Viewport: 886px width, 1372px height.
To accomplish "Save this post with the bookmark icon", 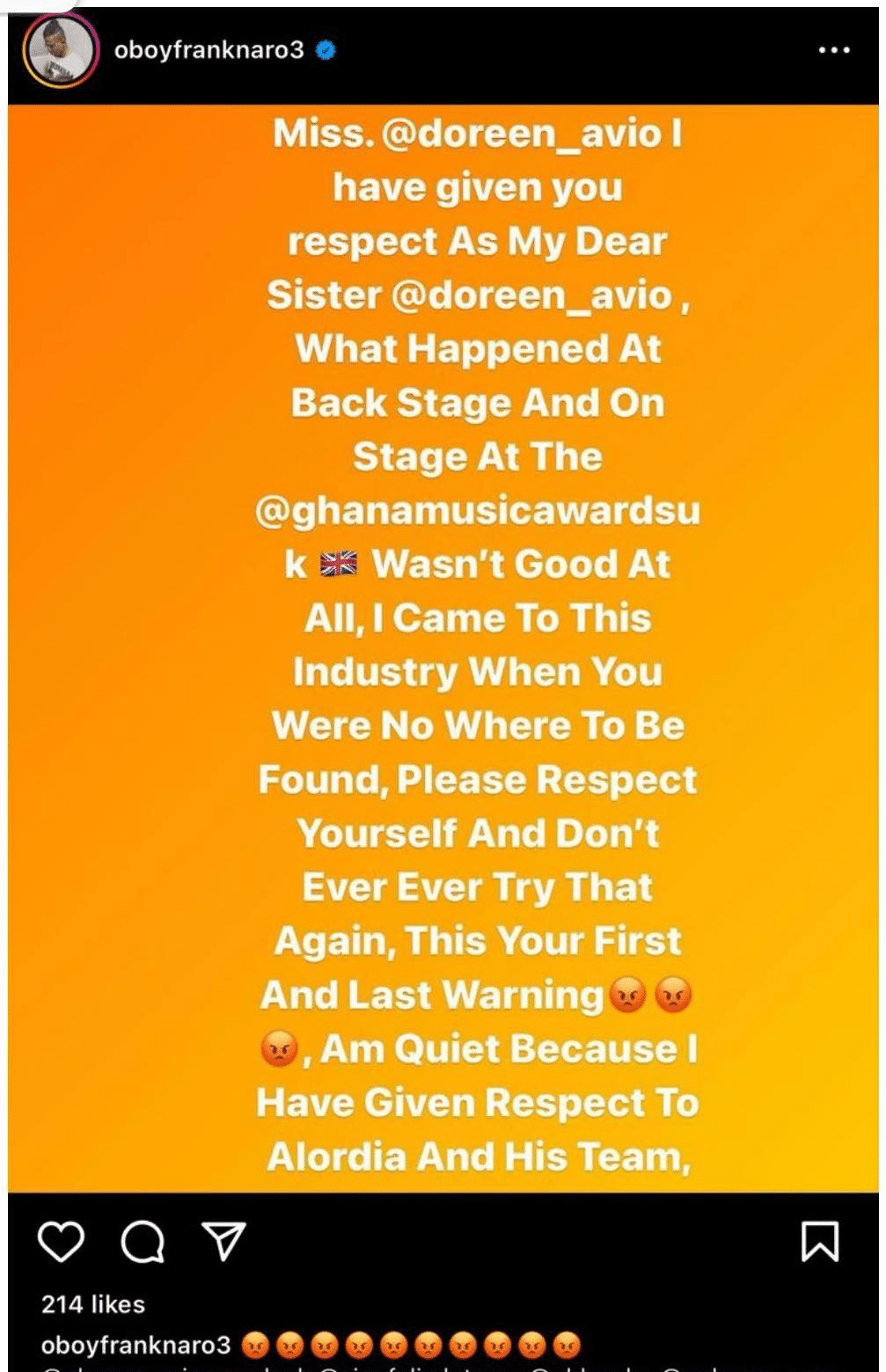I will point(819,1241).
